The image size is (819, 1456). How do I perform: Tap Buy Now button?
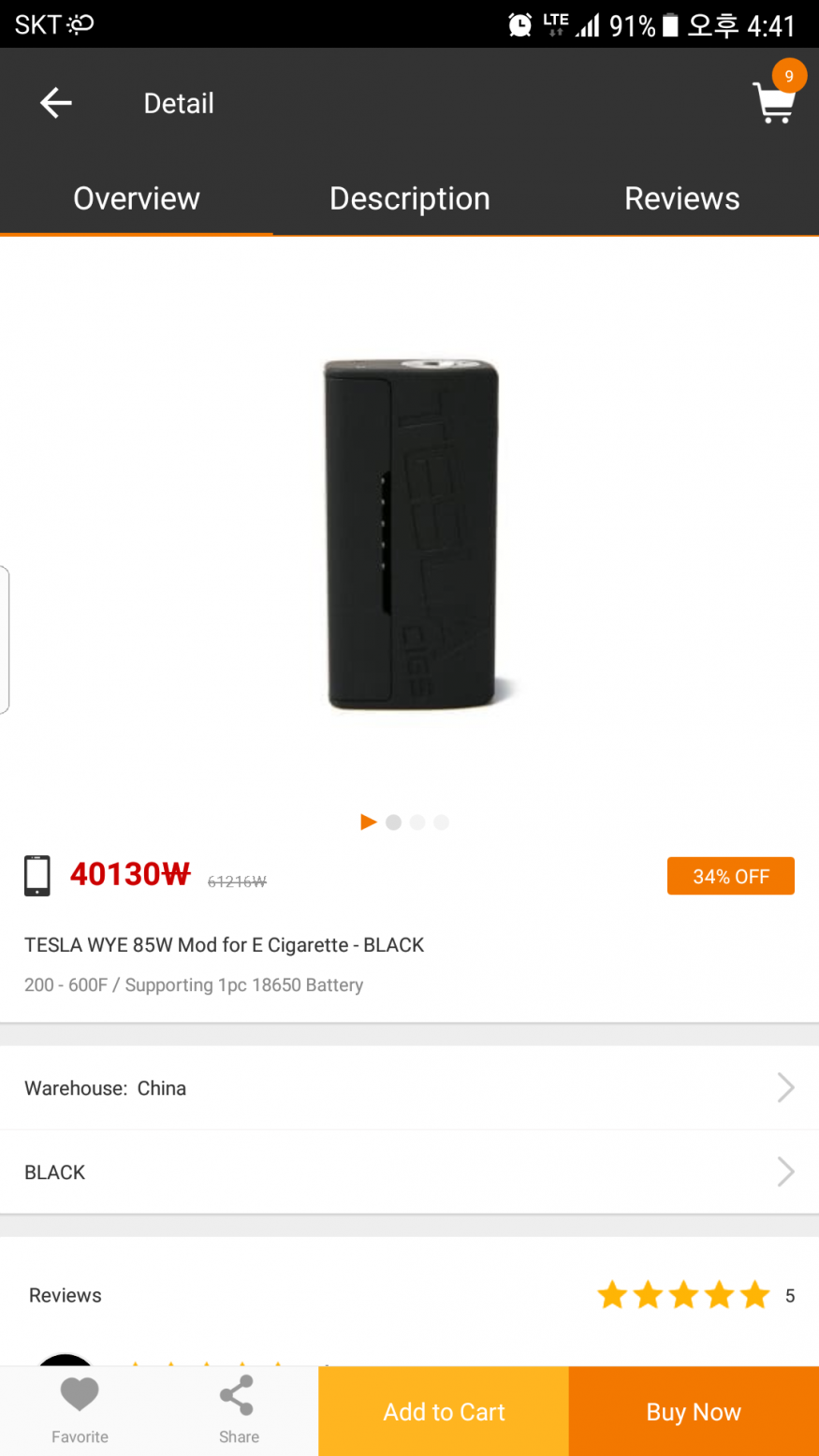click(x=694, y=1411)
